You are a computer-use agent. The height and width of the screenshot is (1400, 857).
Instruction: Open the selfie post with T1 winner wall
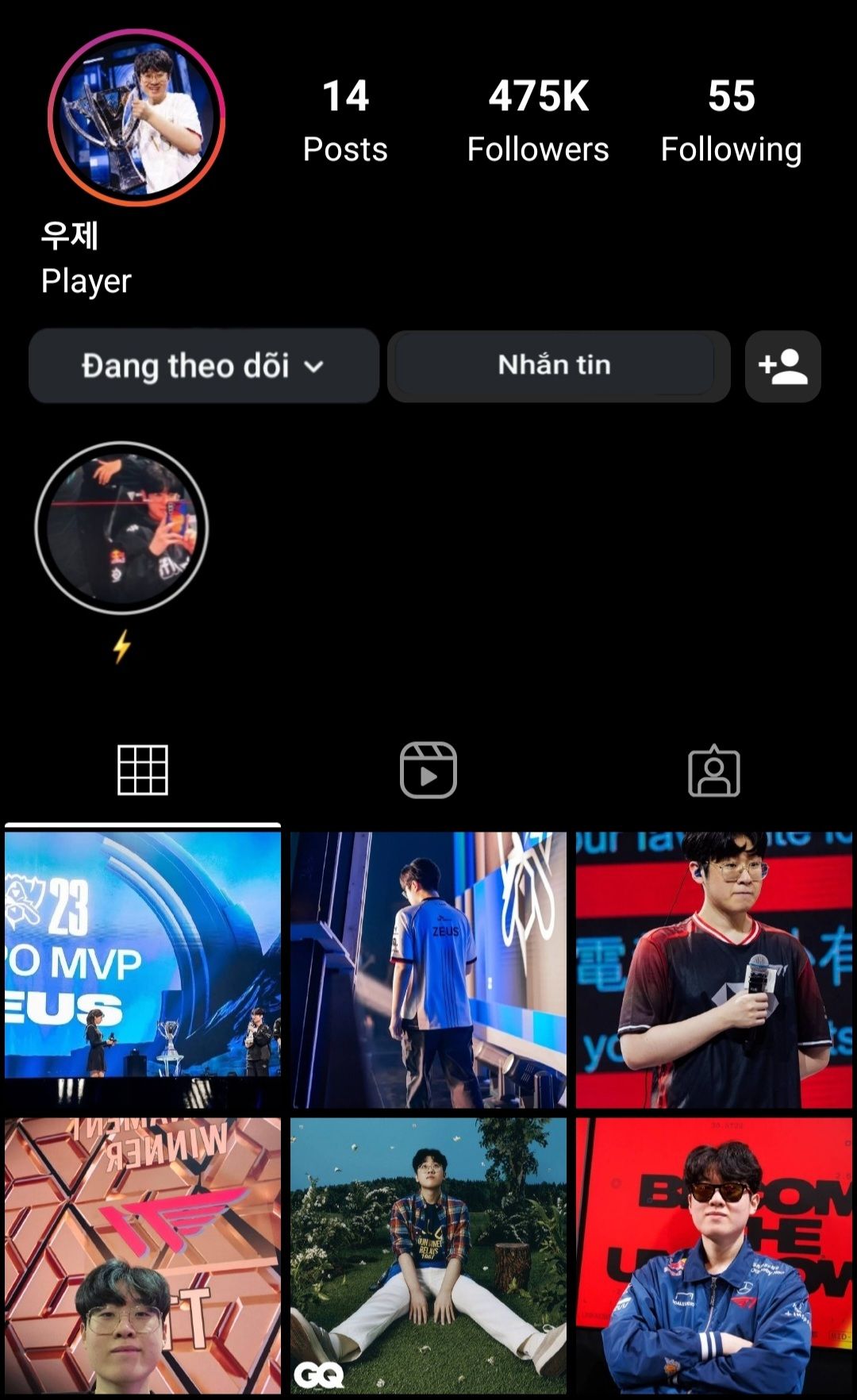[143, 1256]
